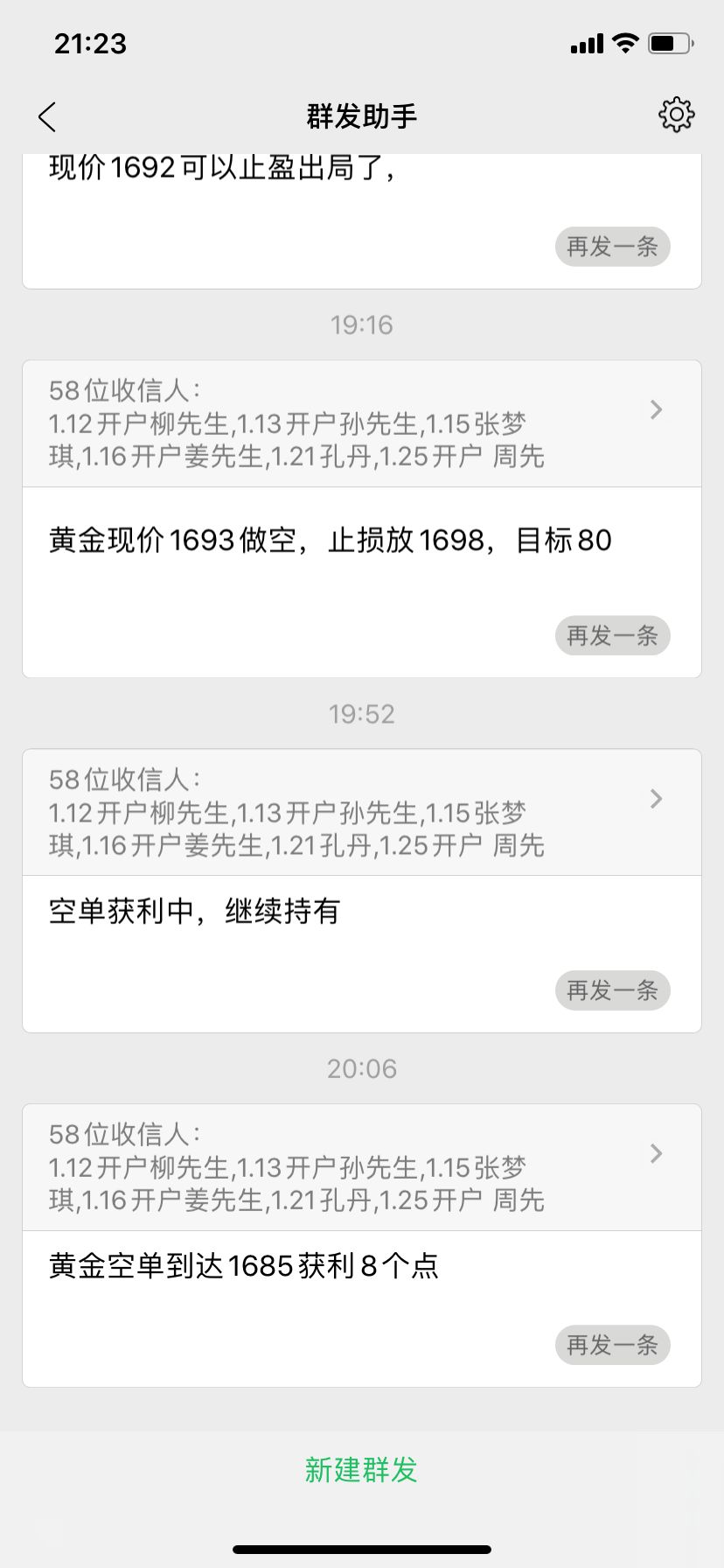Tap 再发一条 under the 1693 做空 message
724x1568 pixels.
click(612, 636)
